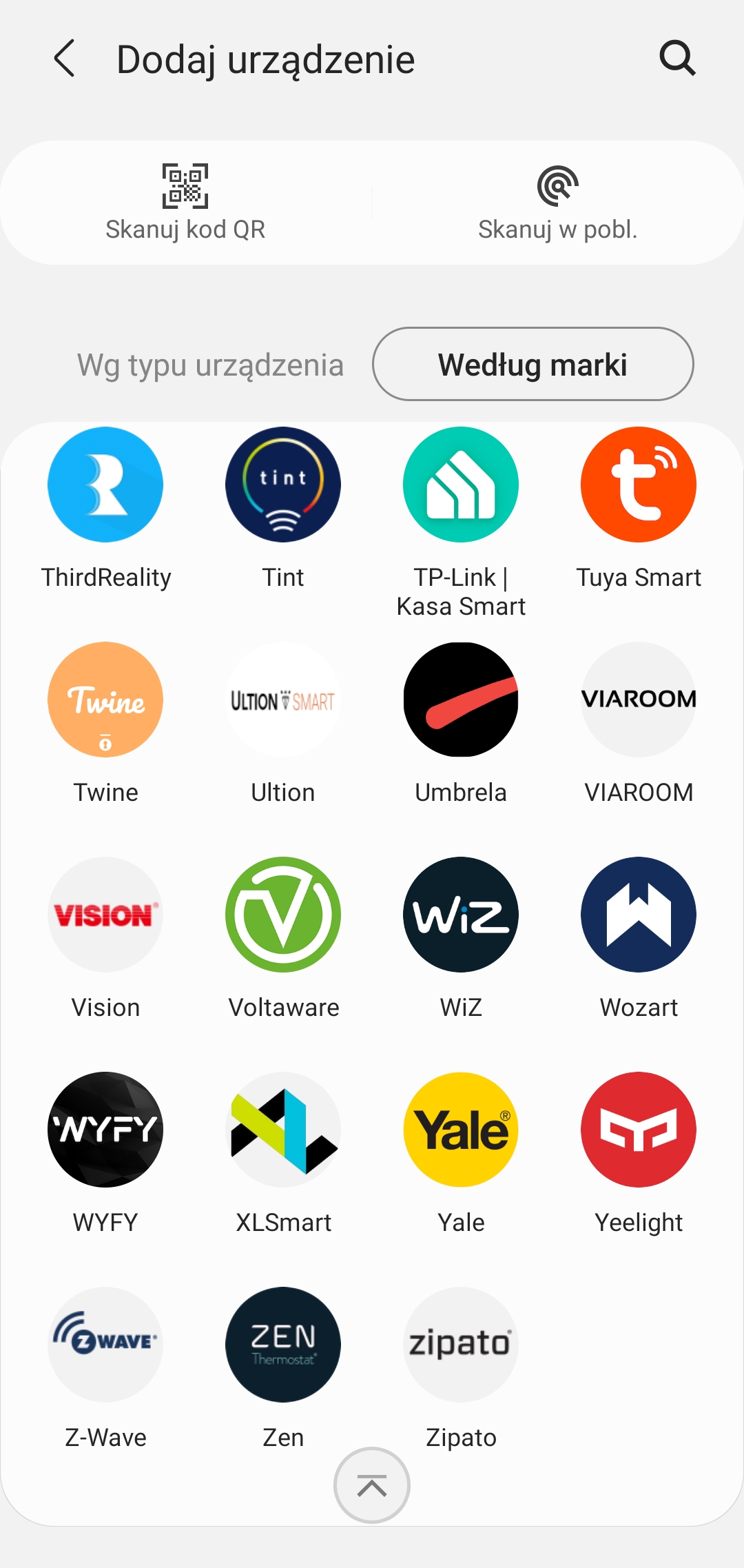Open the Yeelight brand
744x1568 pixels.
[639, 1130]
